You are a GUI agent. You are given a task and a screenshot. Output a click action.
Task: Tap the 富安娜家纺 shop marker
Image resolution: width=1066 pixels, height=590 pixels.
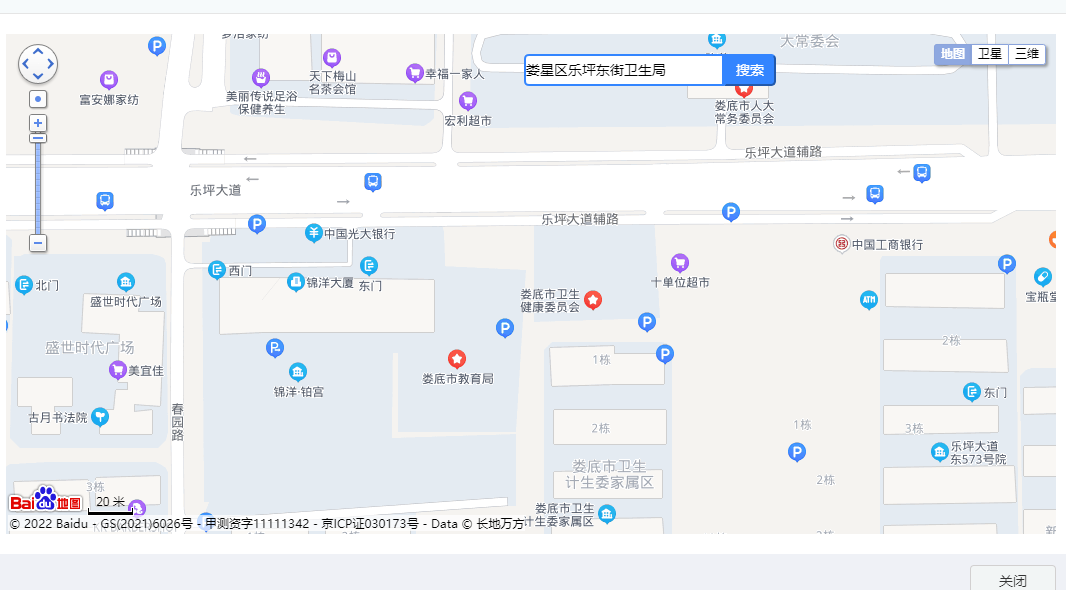pyautogui.click(x=109, y=80)
